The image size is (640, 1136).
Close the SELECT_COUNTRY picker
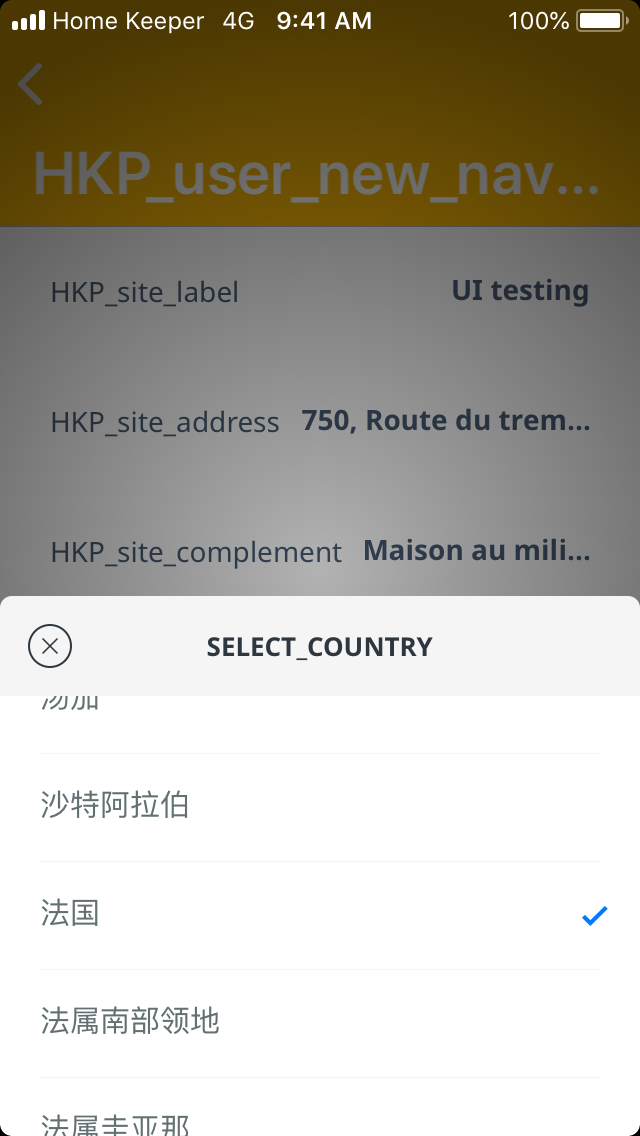tap(50, 646)
